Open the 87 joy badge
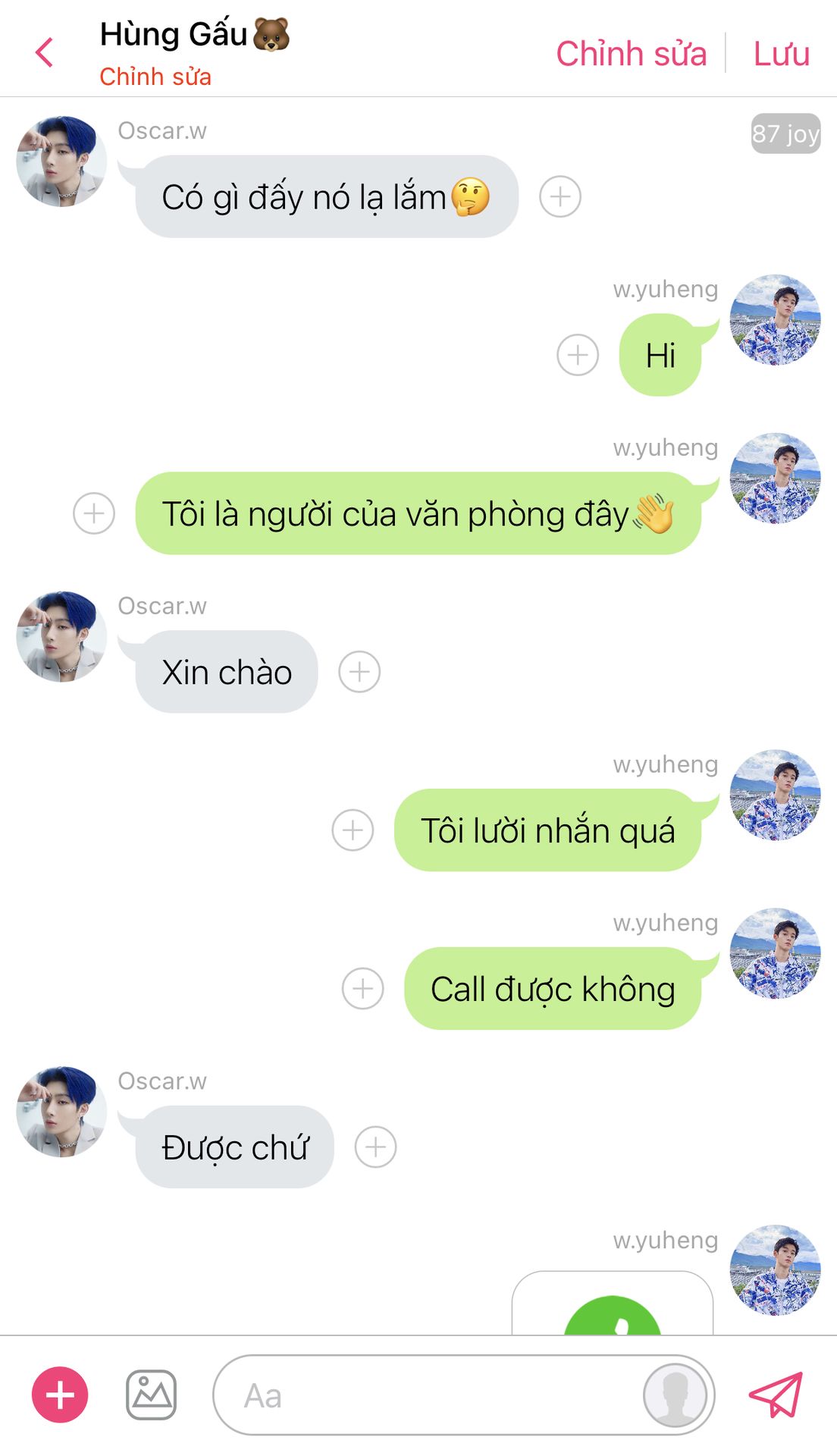This screenshot has height=1456, width=837. pos(786,134)
